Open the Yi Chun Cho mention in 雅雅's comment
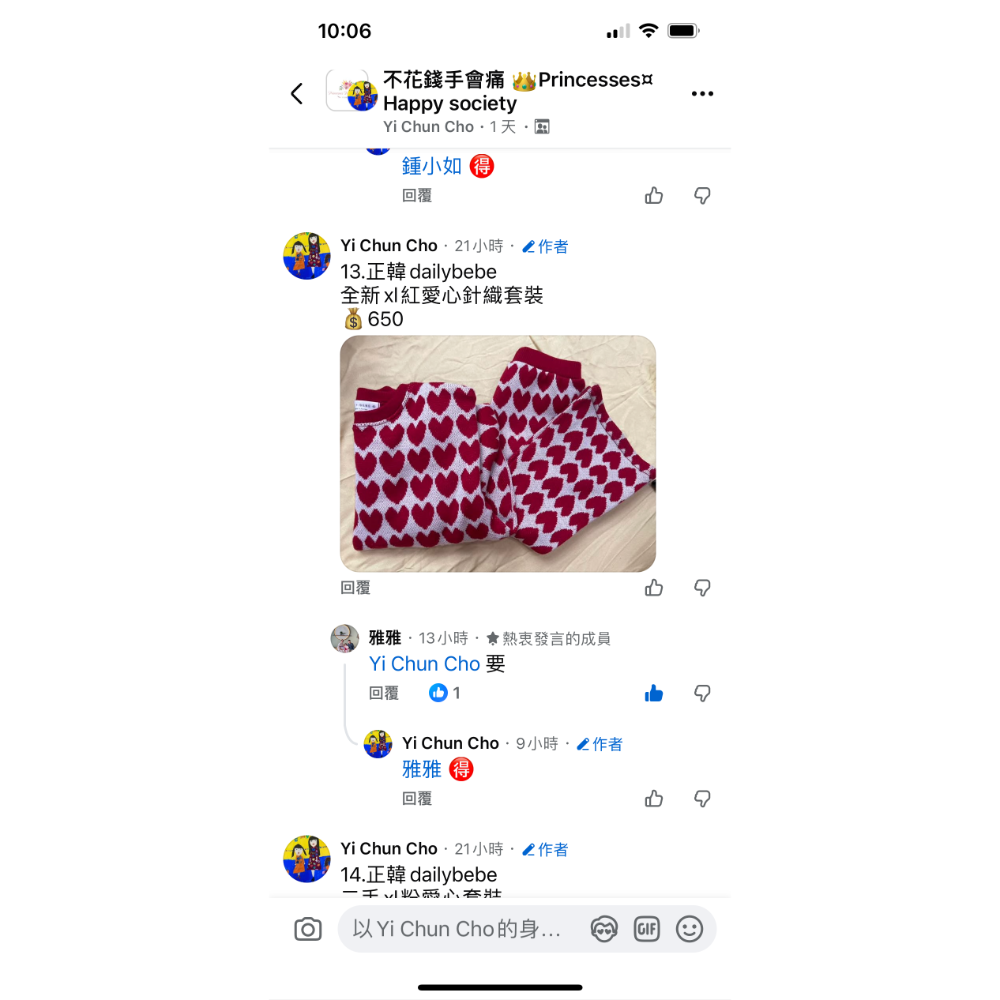This screenshot has height=1000, width=1000. coord(424,664)
